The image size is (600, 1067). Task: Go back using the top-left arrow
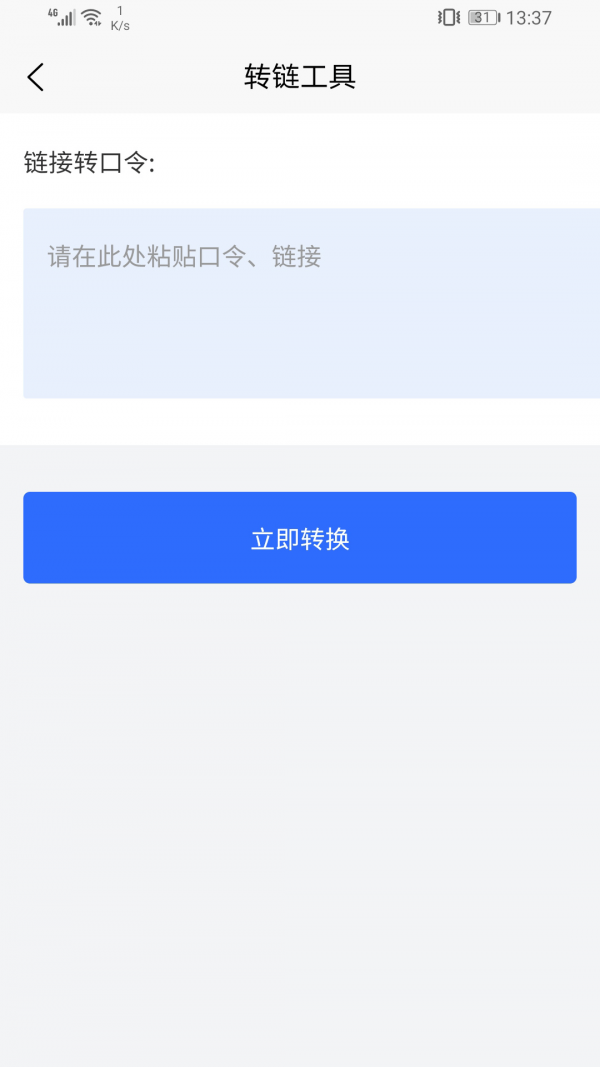36,77
